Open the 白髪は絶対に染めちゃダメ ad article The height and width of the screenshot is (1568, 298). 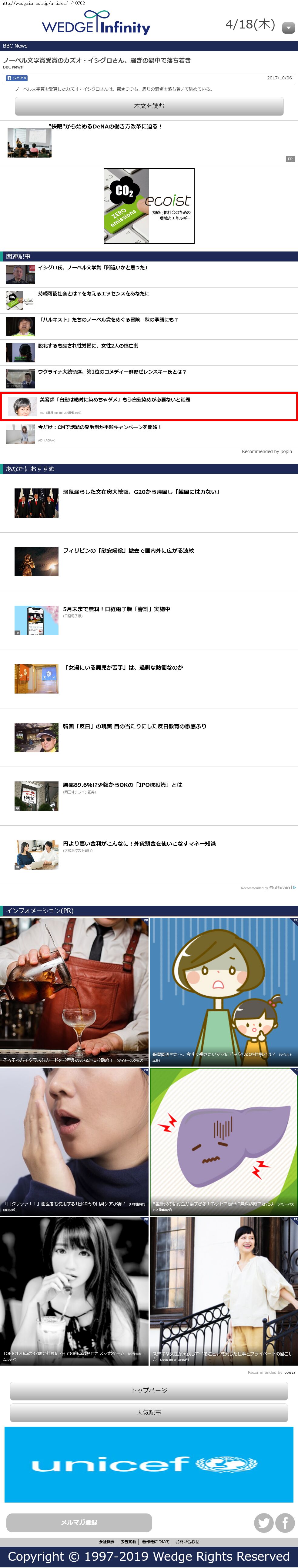pos(115,401)
